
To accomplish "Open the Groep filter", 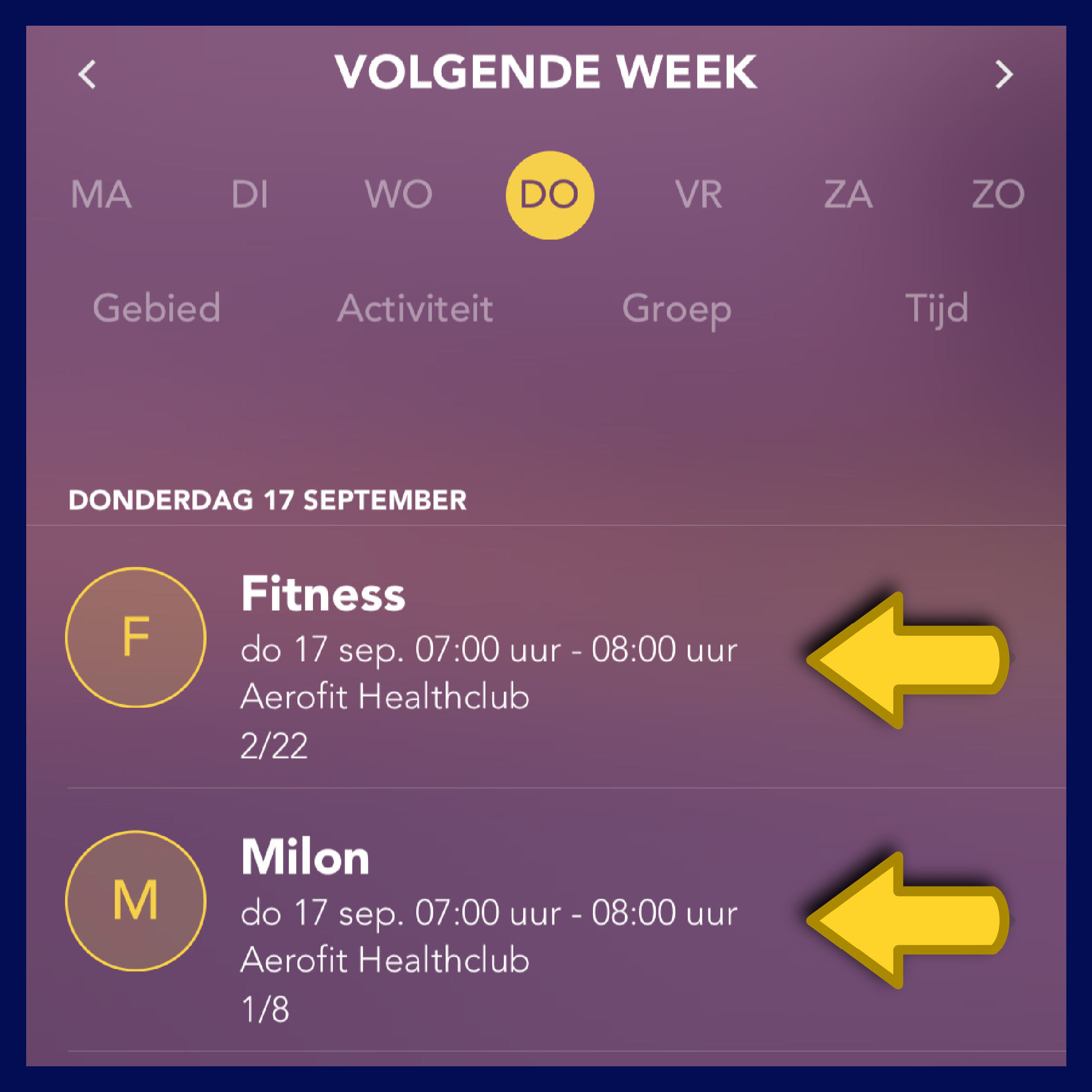I will point(677,309).
